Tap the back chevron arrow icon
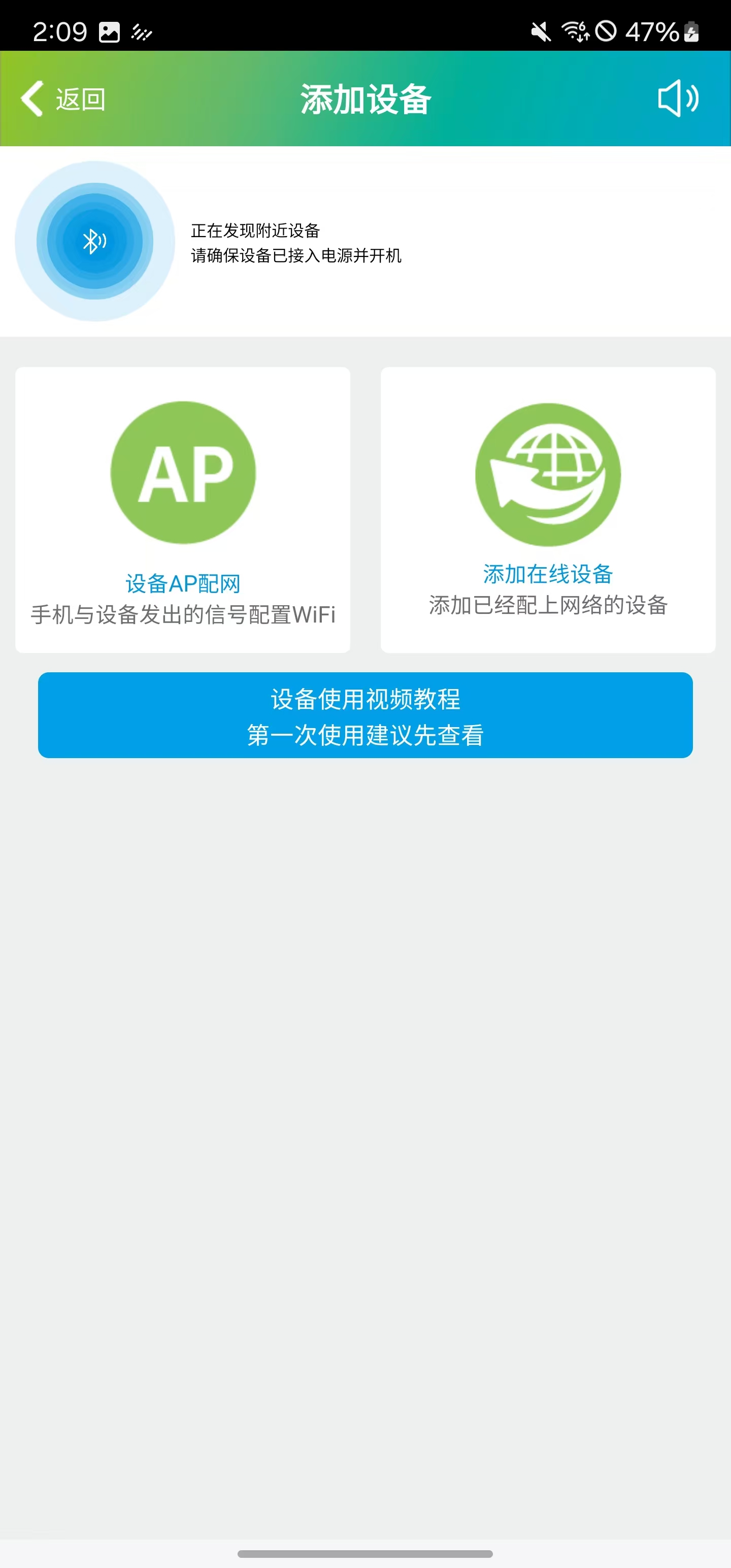 [x=30, y=99]
